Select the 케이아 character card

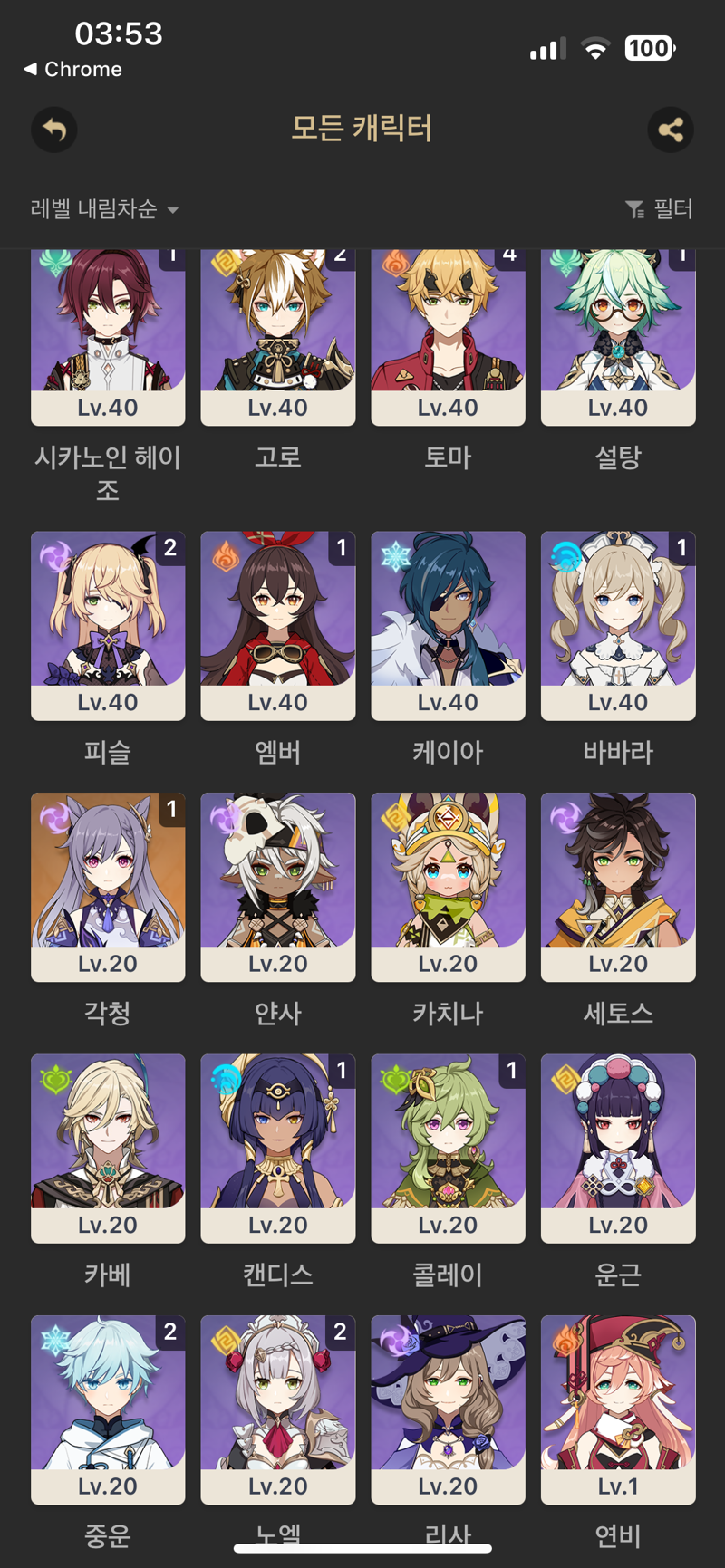(x=448, y=625)
